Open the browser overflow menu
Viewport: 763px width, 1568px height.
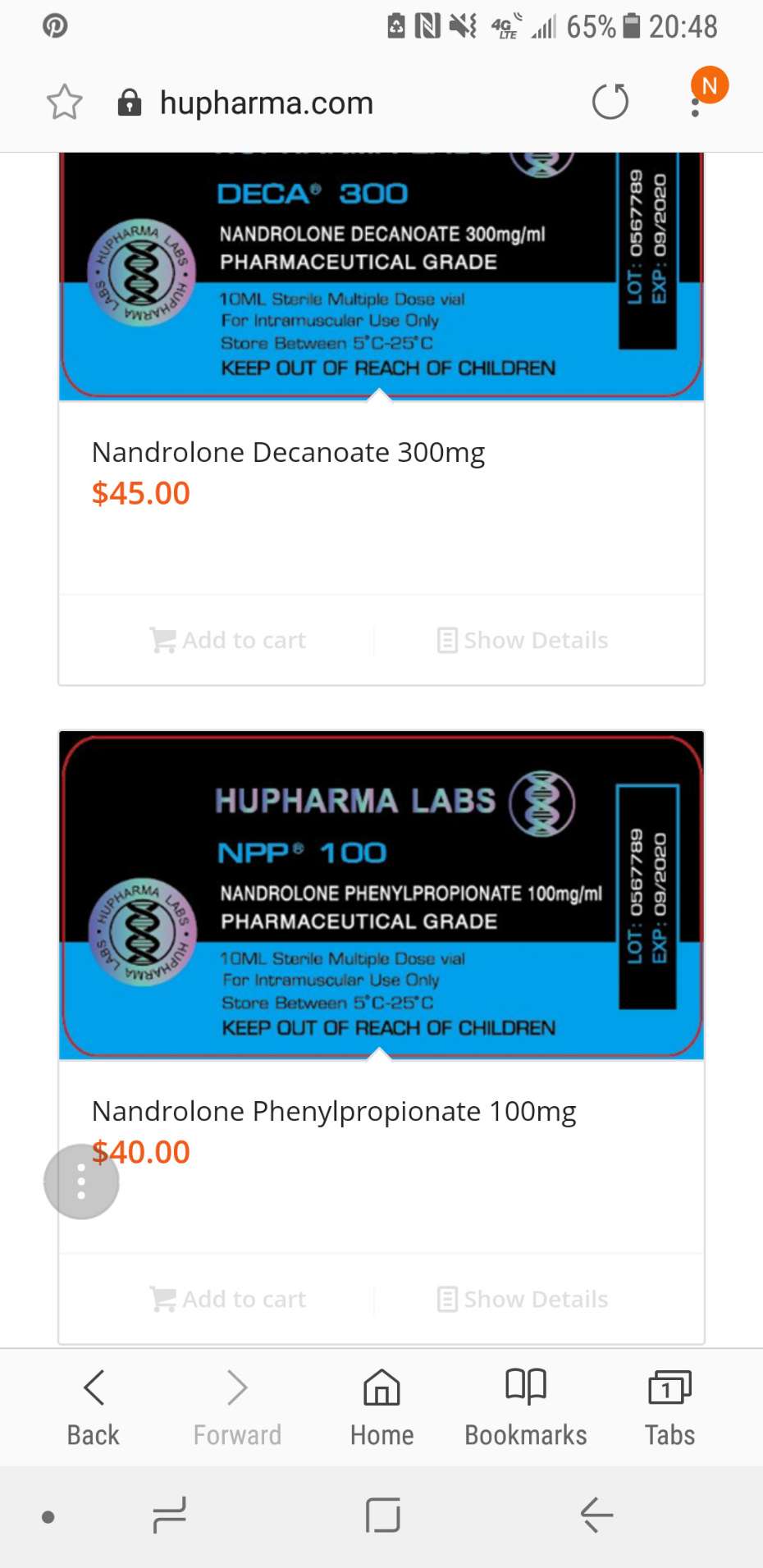coord(696,105)
